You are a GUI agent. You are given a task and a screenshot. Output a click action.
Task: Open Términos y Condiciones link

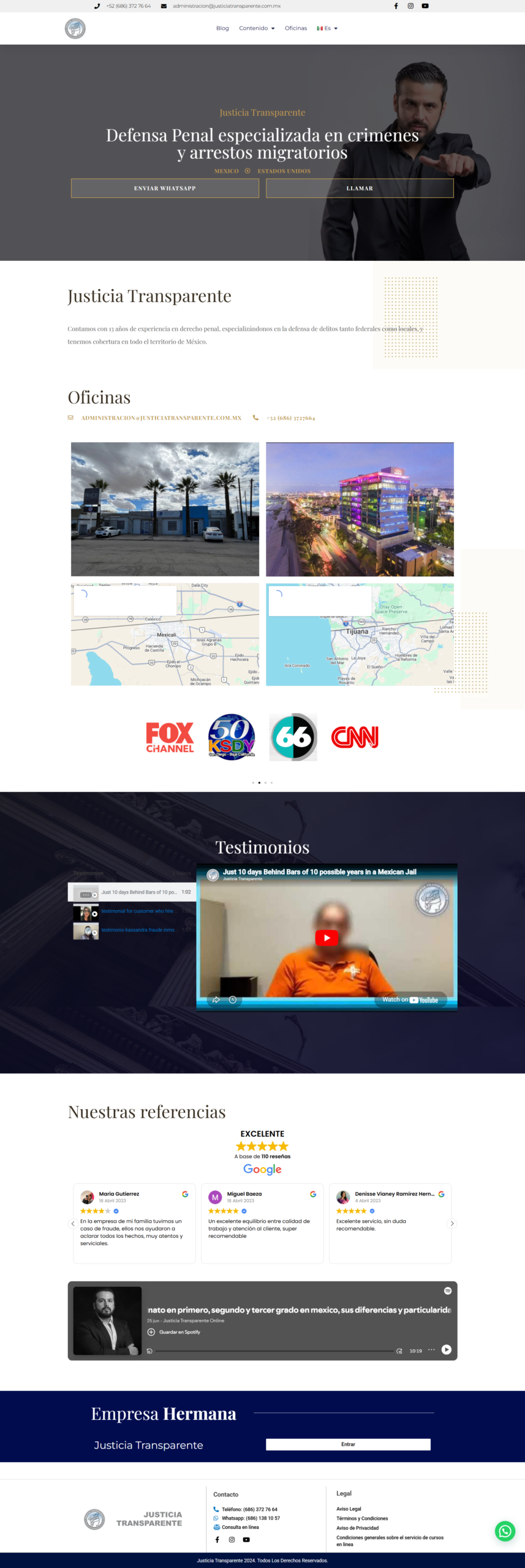362,1518
